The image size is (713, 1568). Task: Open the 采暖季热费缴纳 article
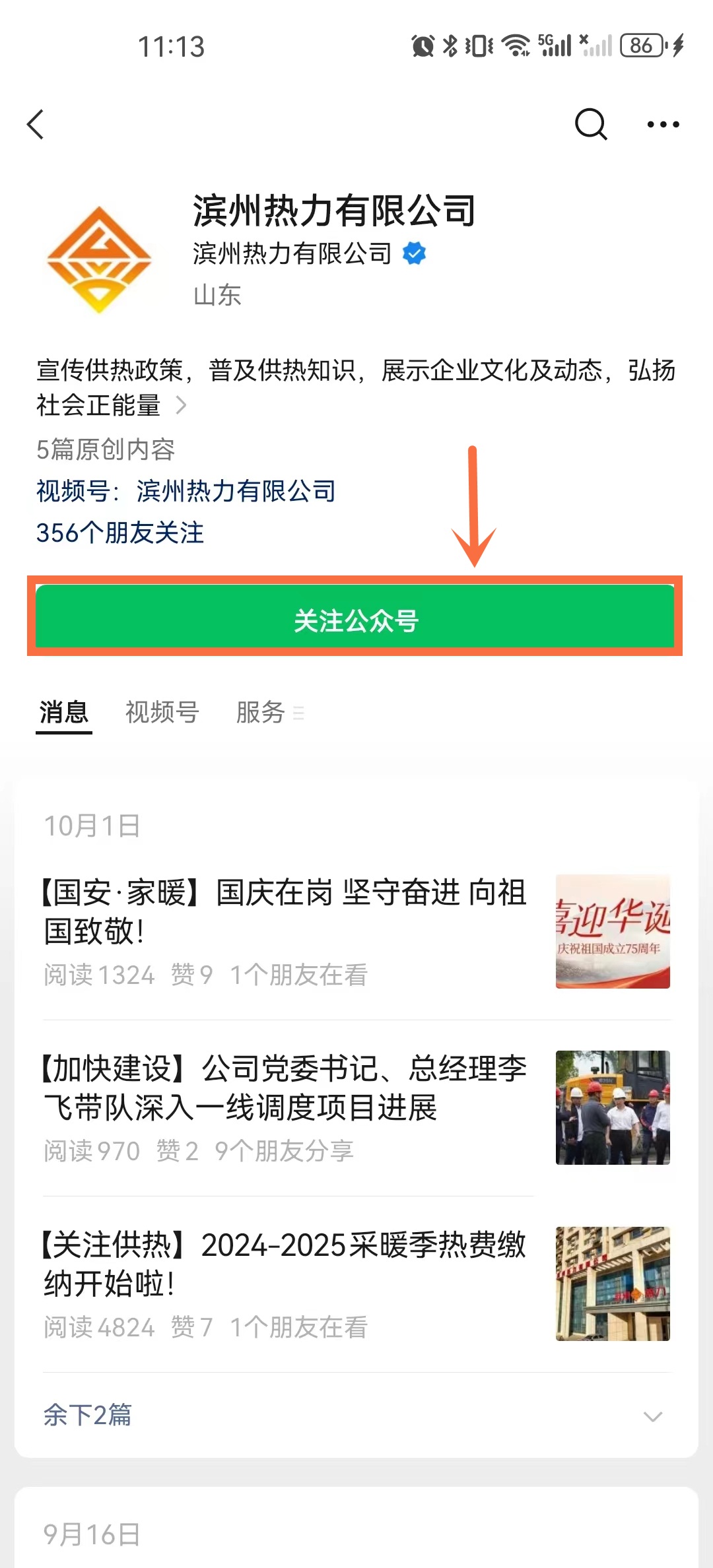click(x=285, y=1264)
